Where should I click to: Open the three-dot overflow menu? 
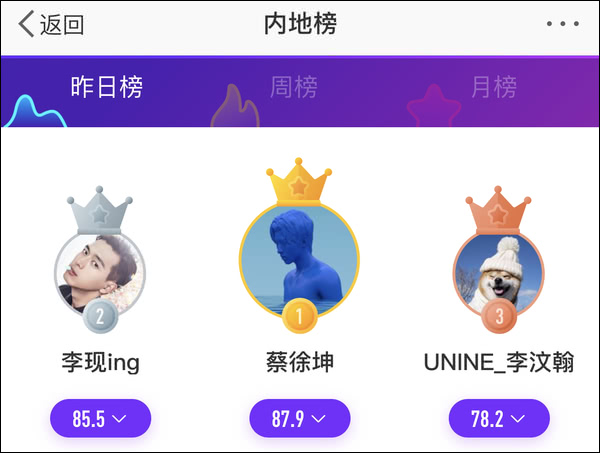(562, 25)
